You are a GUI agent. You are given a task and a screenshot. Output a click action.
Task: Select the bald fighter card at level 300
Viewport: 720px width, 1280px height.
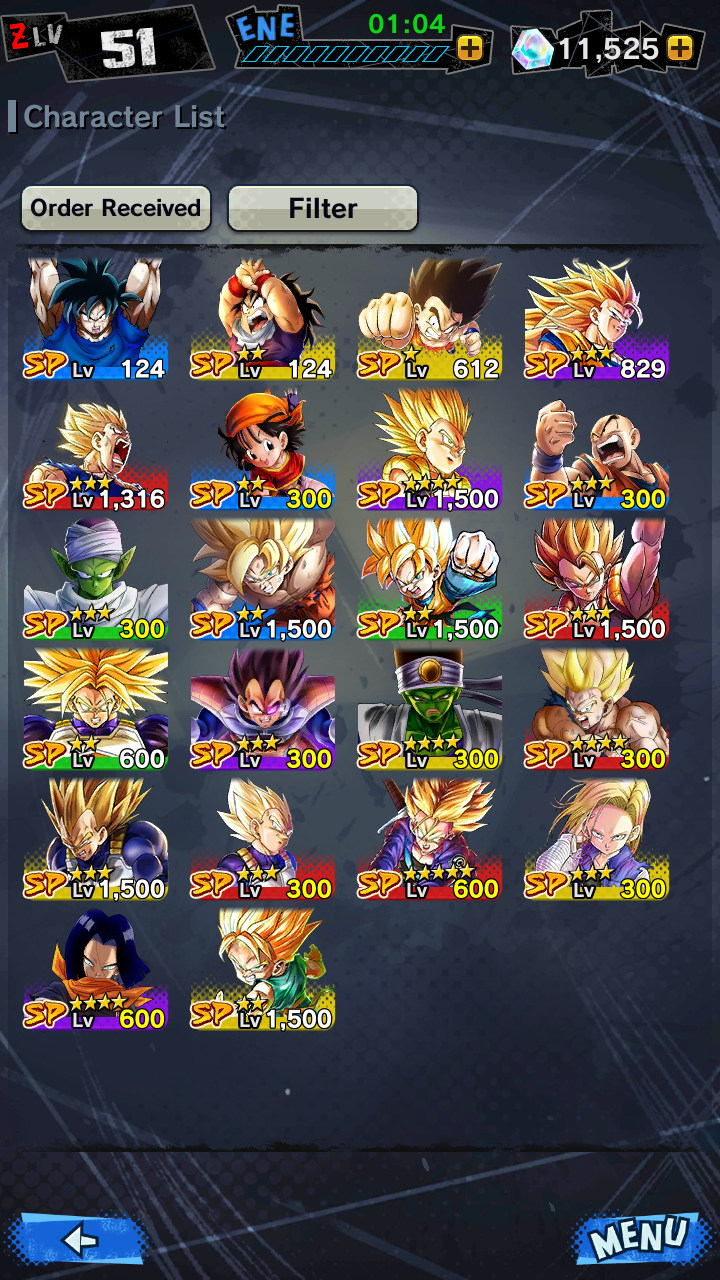[597, 449]
